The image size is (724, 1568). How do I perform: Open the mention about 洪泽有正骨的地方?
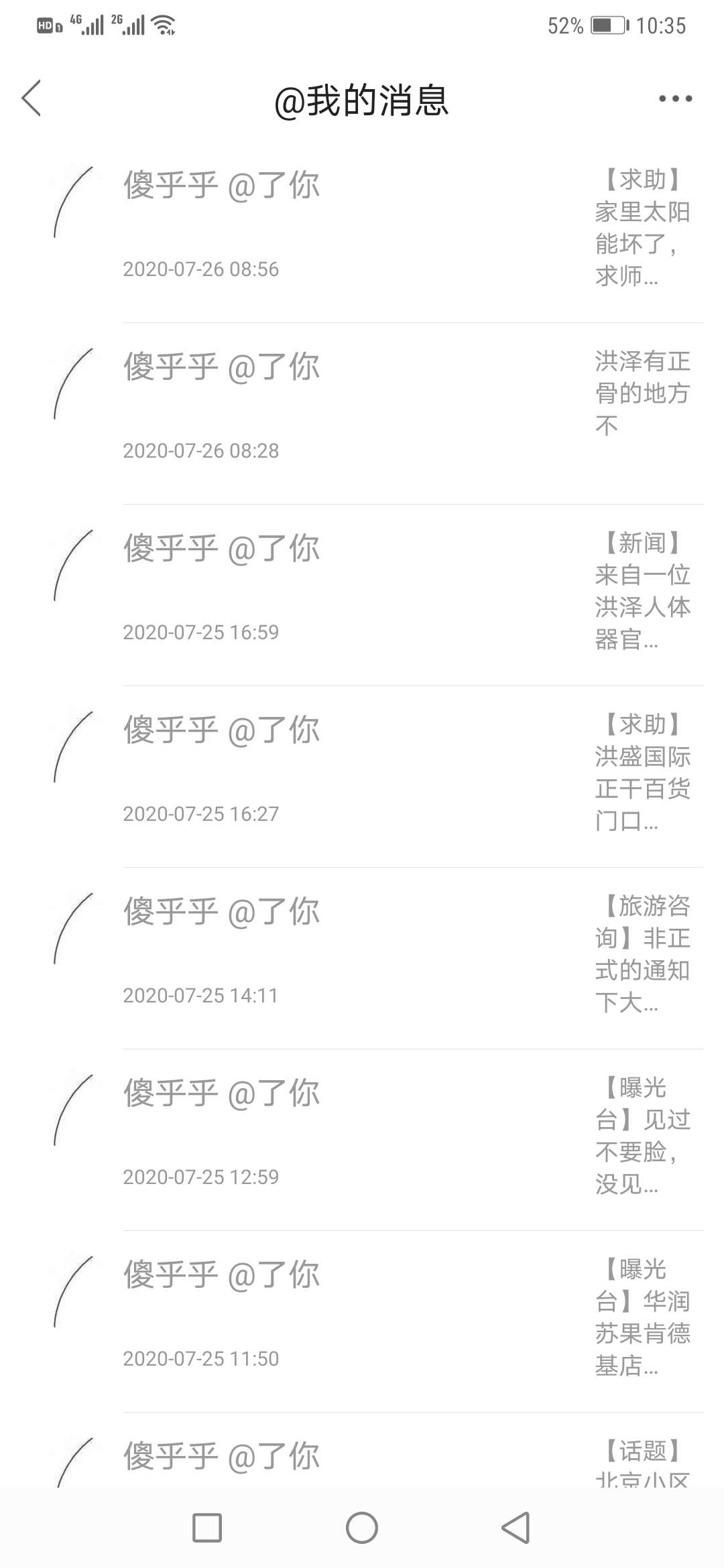(x=362, y=413)
